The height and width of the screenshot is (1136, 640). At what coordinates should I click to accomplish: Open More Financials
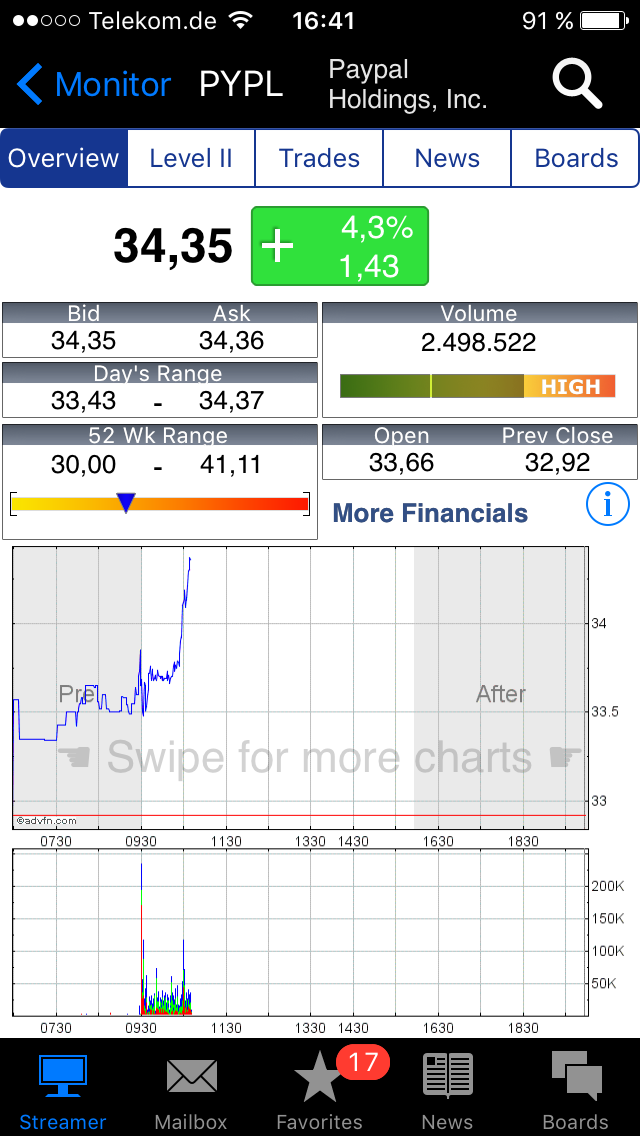tap(430, 513)
